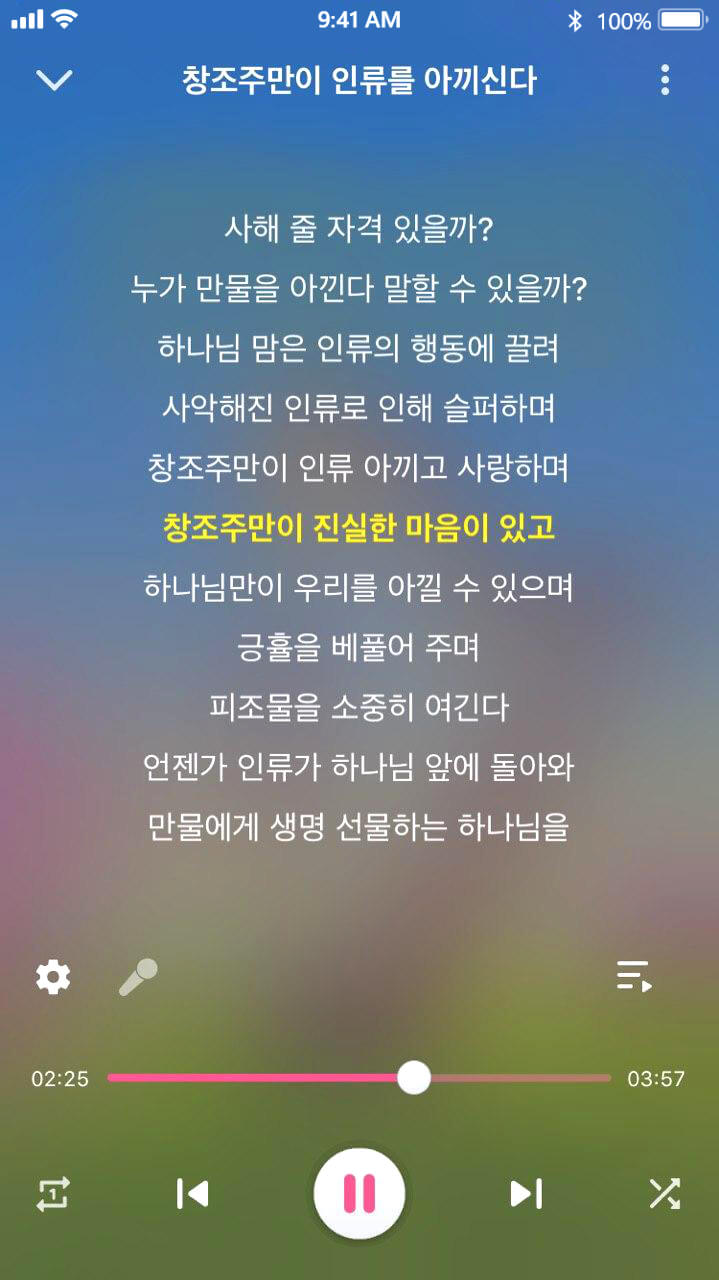Toggle shuffle playback
719x1280 pixels.
665,1193
